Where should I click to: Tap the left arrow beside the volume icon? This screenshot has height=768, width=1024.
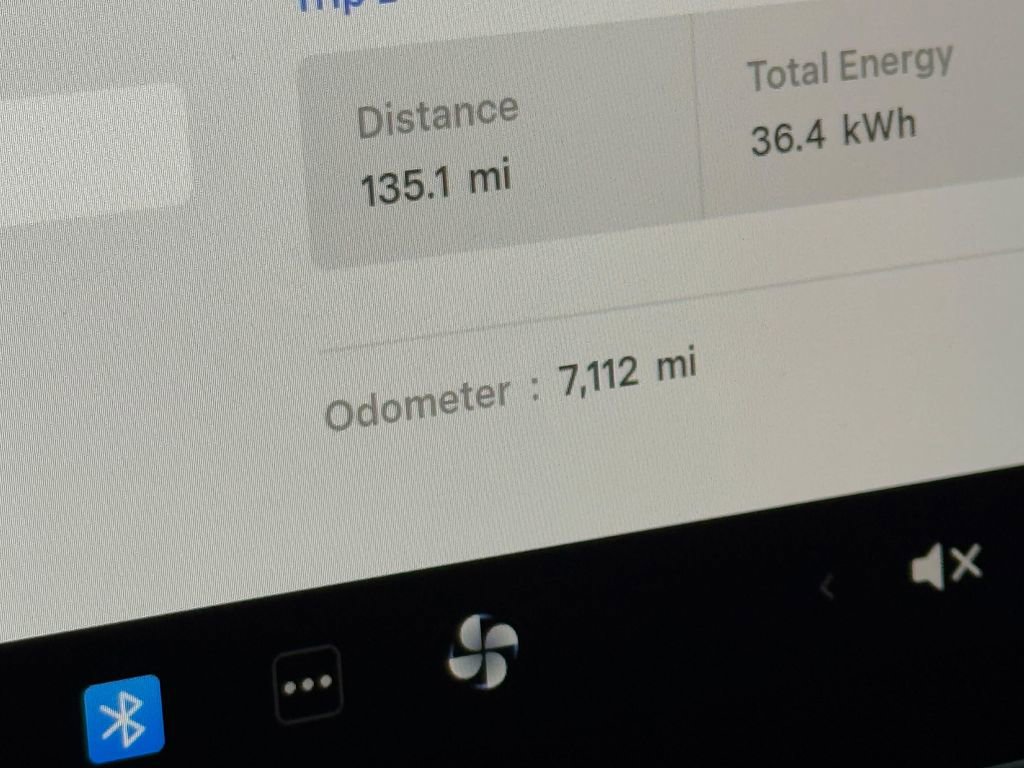click(x=827, y=587)
